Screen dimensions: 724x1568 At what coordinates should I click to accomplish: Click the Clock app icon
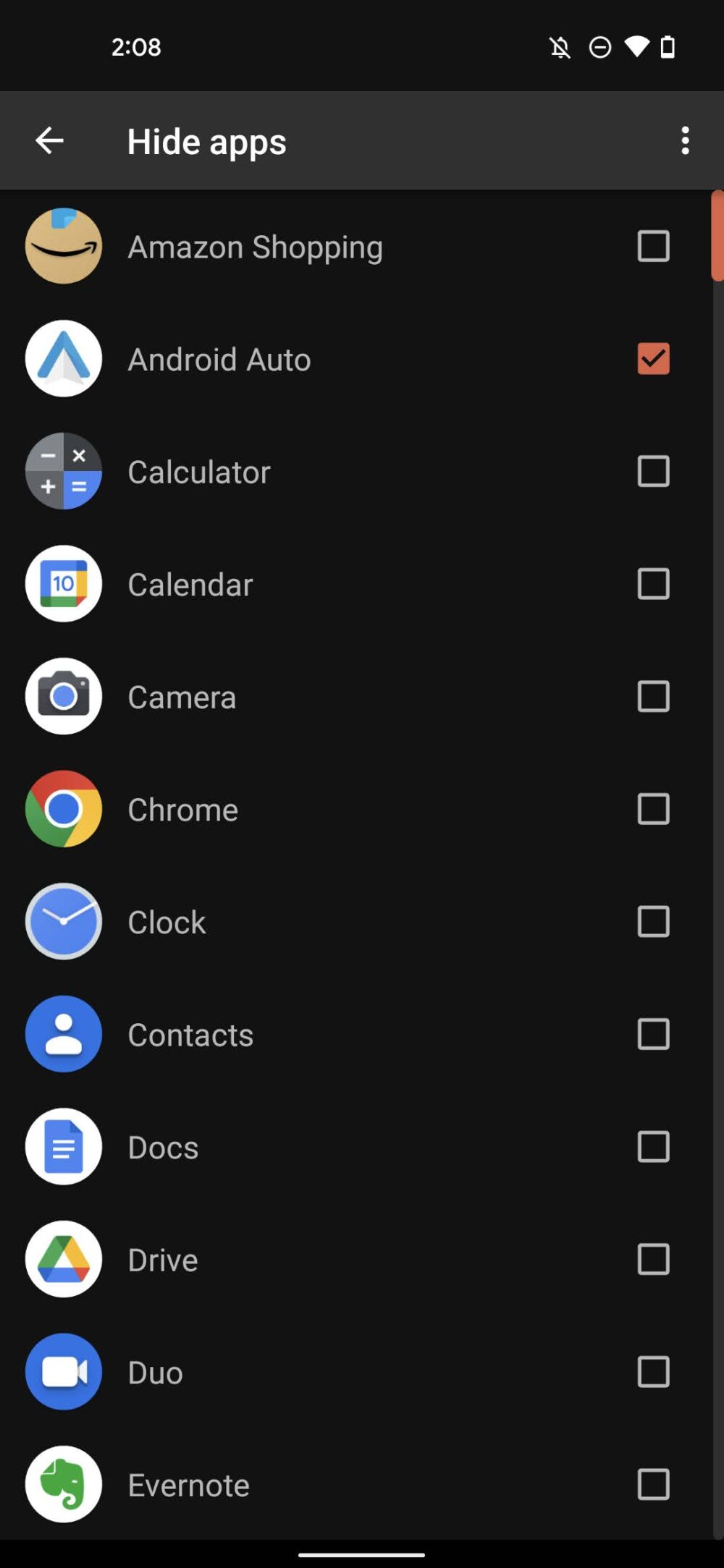pos(63,921)
